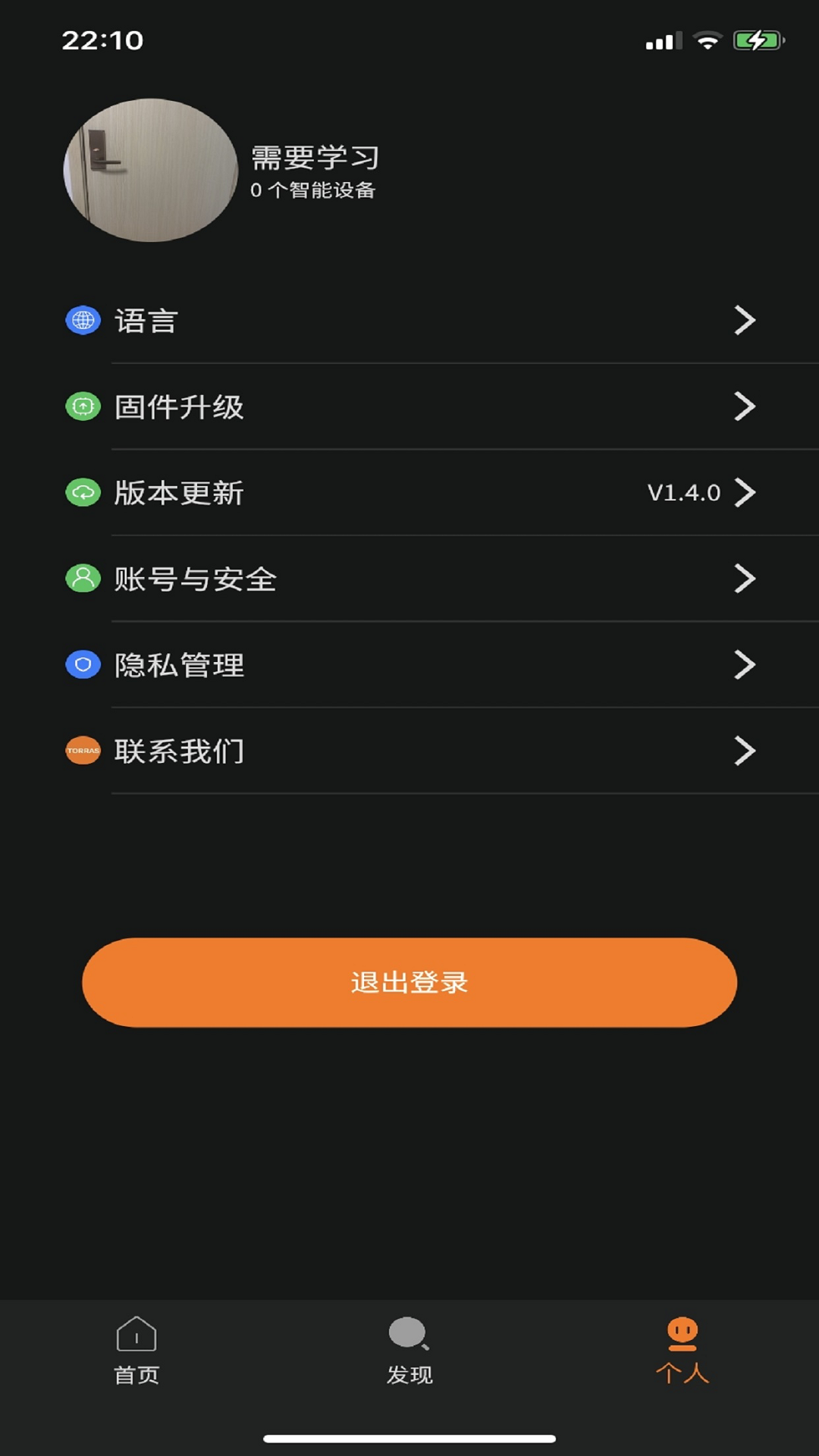The image size is (819, 1456).
Task: Click the person icon beside 账号与安全
Action: click(83, 579)
